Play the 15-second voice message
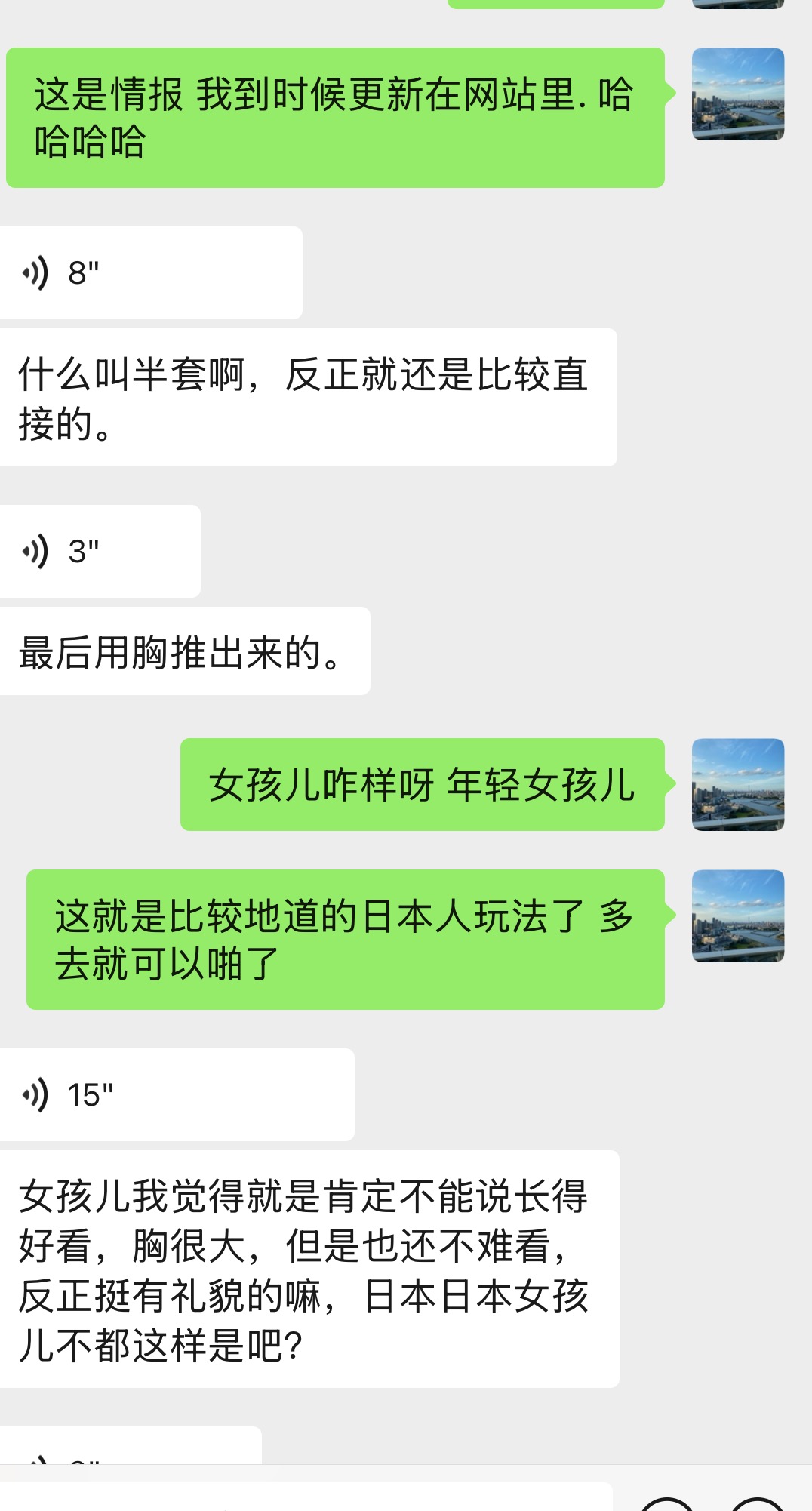812x1511 pixels. 177,1094
